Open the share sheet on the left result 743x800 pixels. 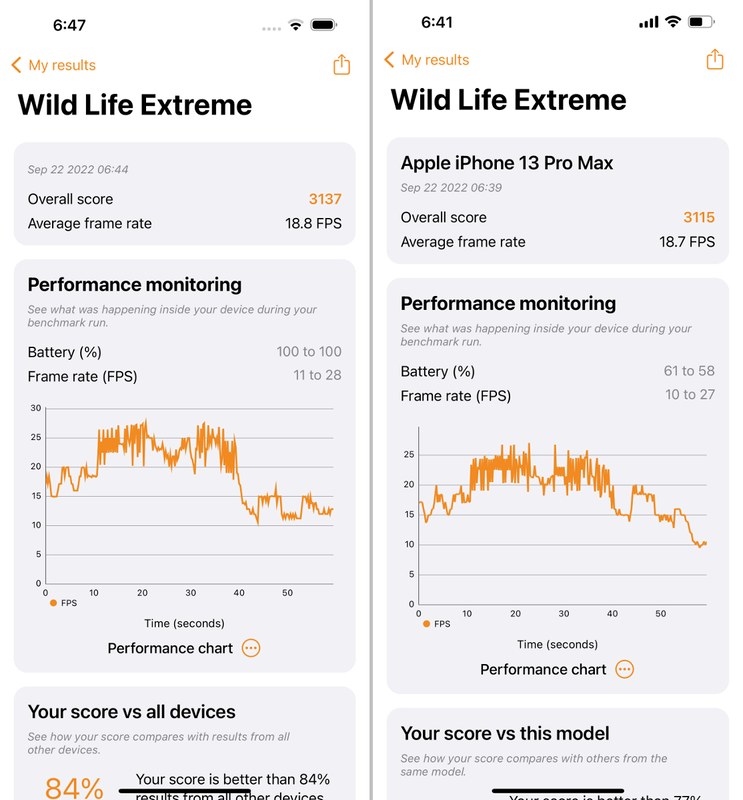[x=340, y=64]
